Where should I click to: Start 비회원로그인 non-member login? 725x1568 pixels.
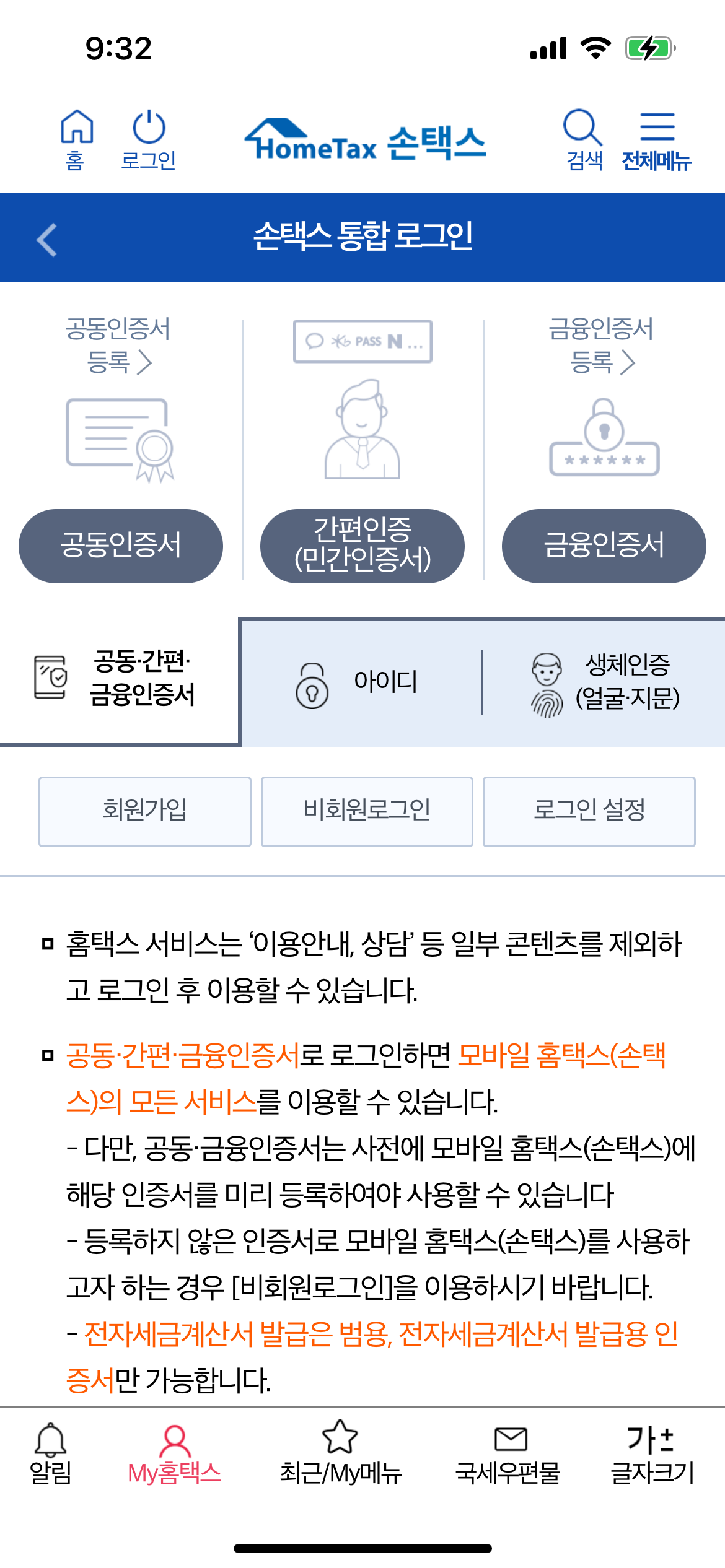[367, 811]
